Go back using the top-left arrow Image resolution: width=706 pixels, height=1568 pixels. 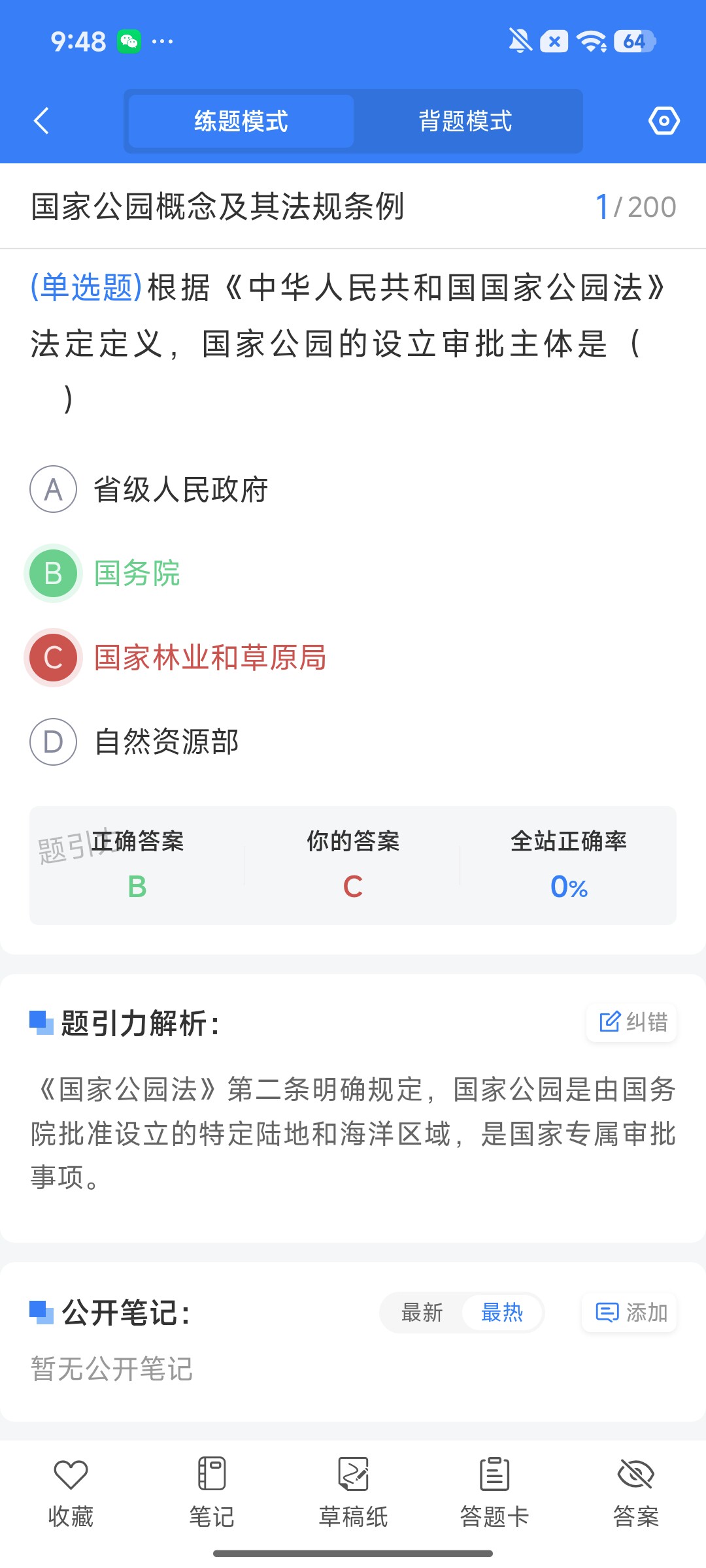(x=41, y=121)
